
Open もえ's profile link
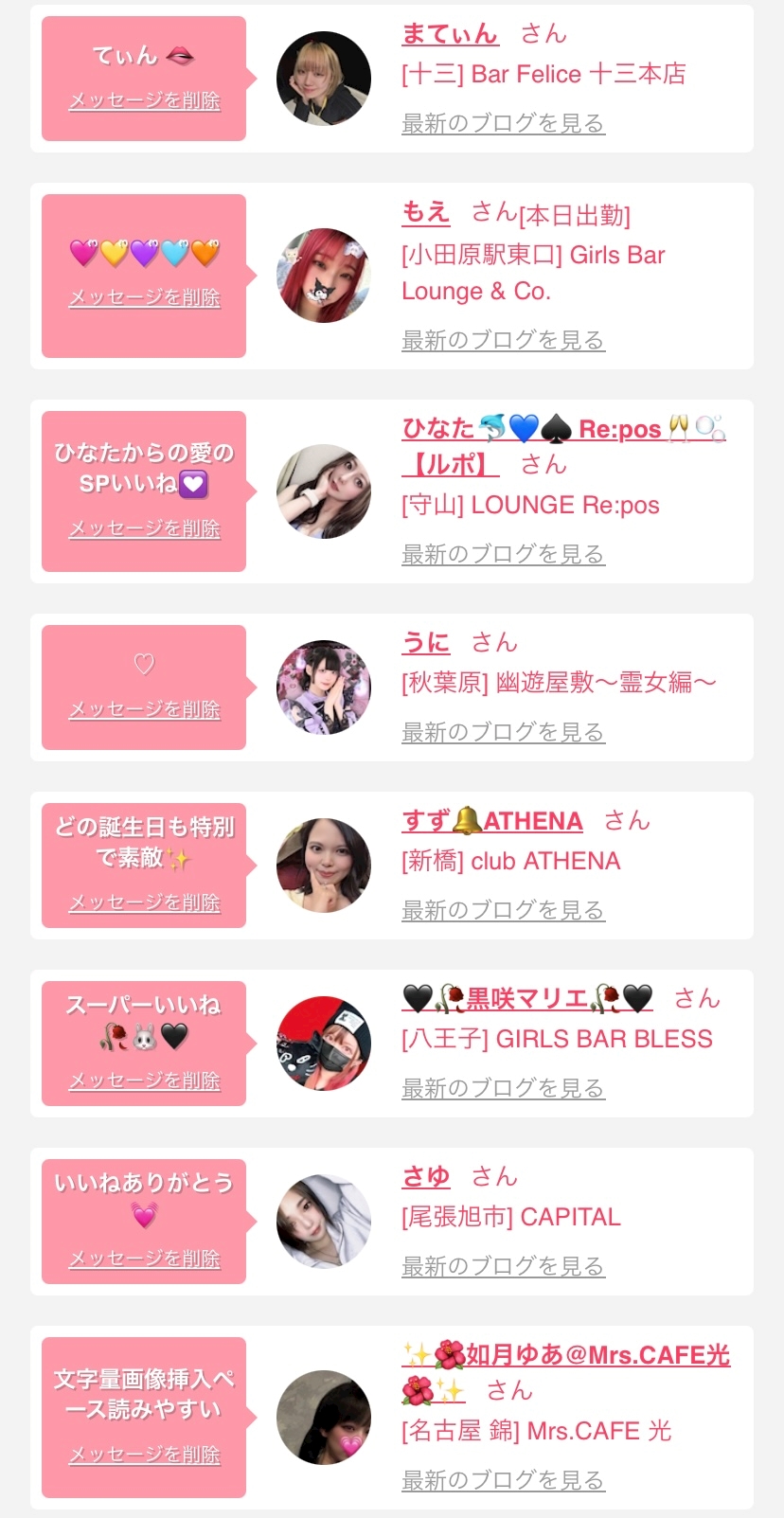pos(426,212)
